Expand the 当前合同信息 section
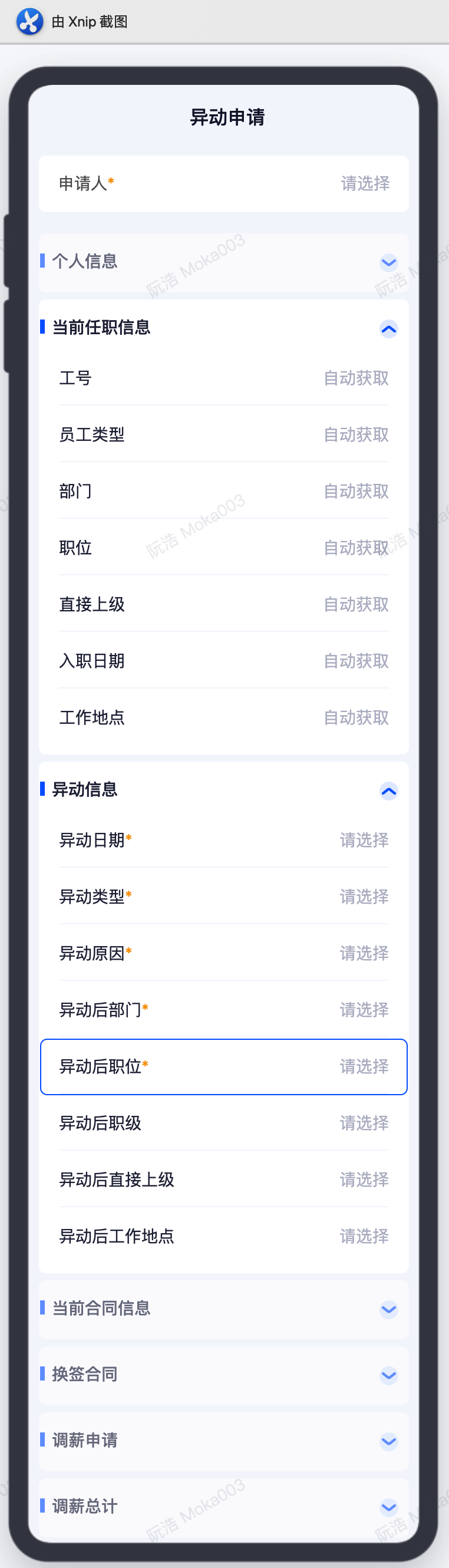Screen dimensions: 449x1568 coord(388,1309)
